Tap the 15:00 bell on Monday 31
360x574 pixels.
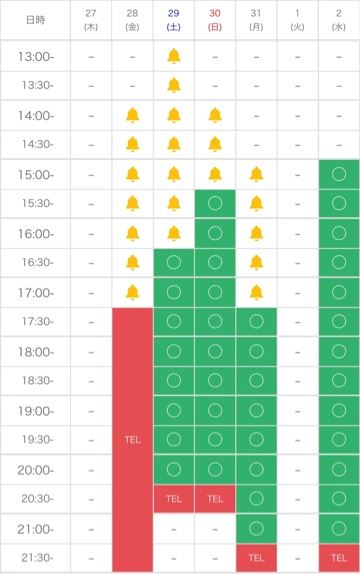(256, 174)
